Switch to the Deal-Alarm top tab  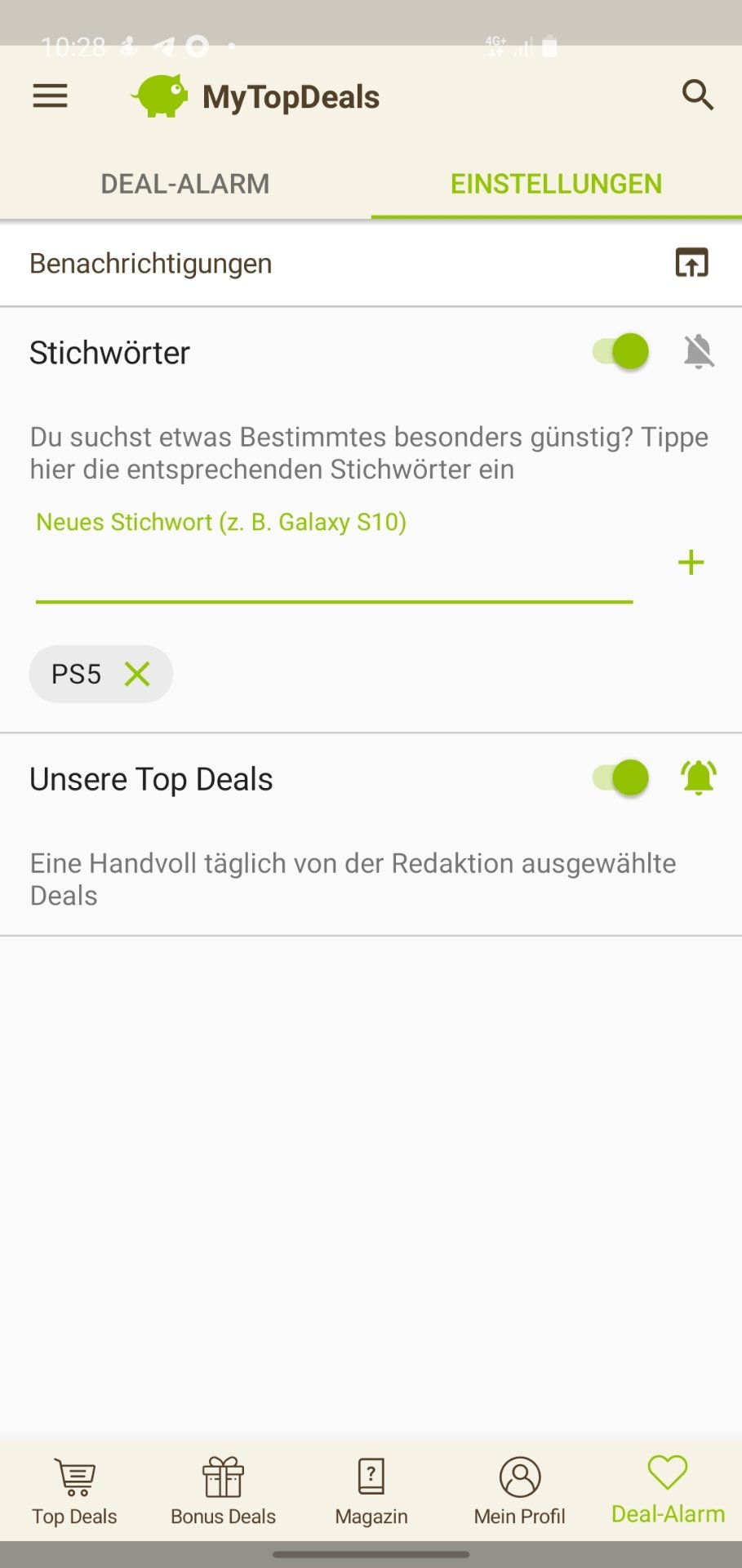[x=185, y=184]
